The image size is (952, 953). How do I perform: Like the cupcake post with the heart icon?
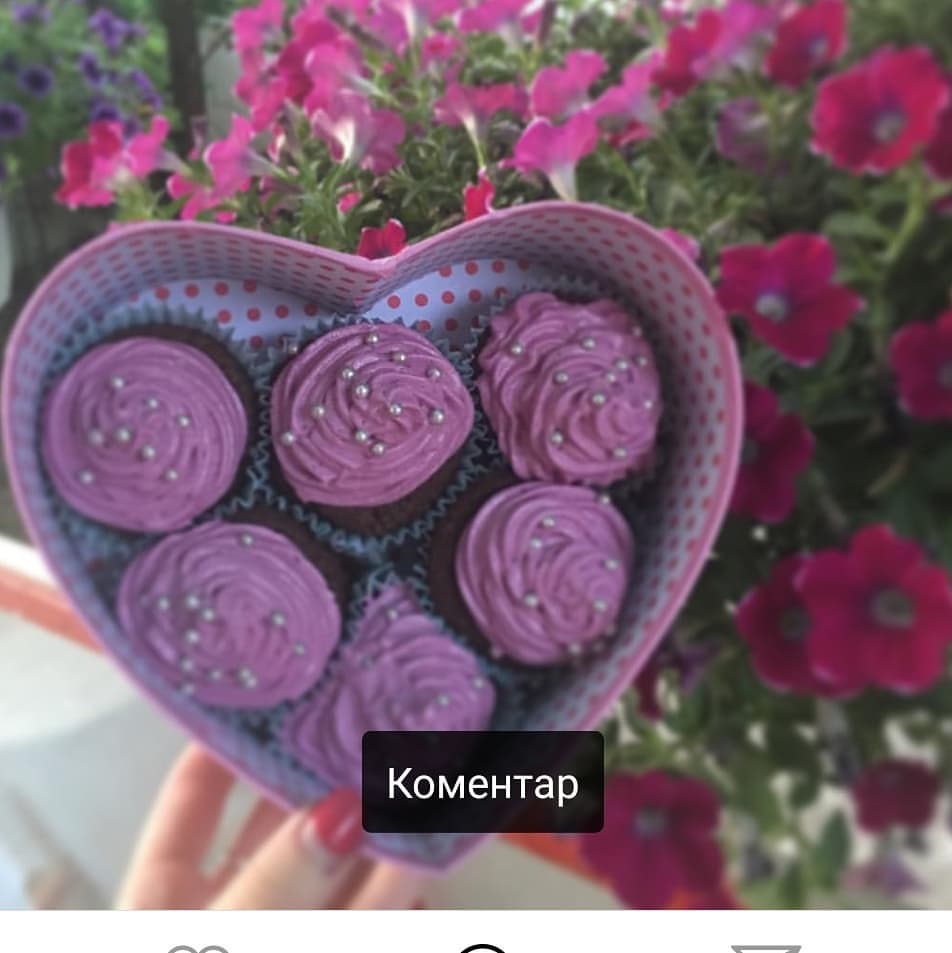coord(197,947)
